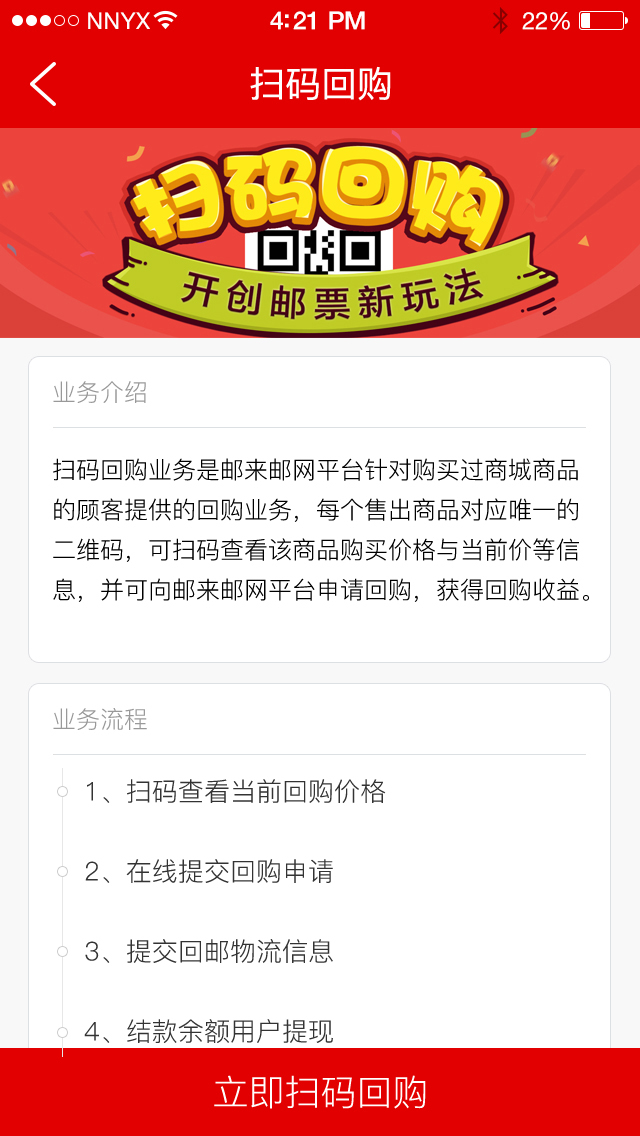This screenshot has height=1136, width=640.
Task: Tap the 立即扫码回购 button
Action: pyautogui.click(x=320, y=1092)
